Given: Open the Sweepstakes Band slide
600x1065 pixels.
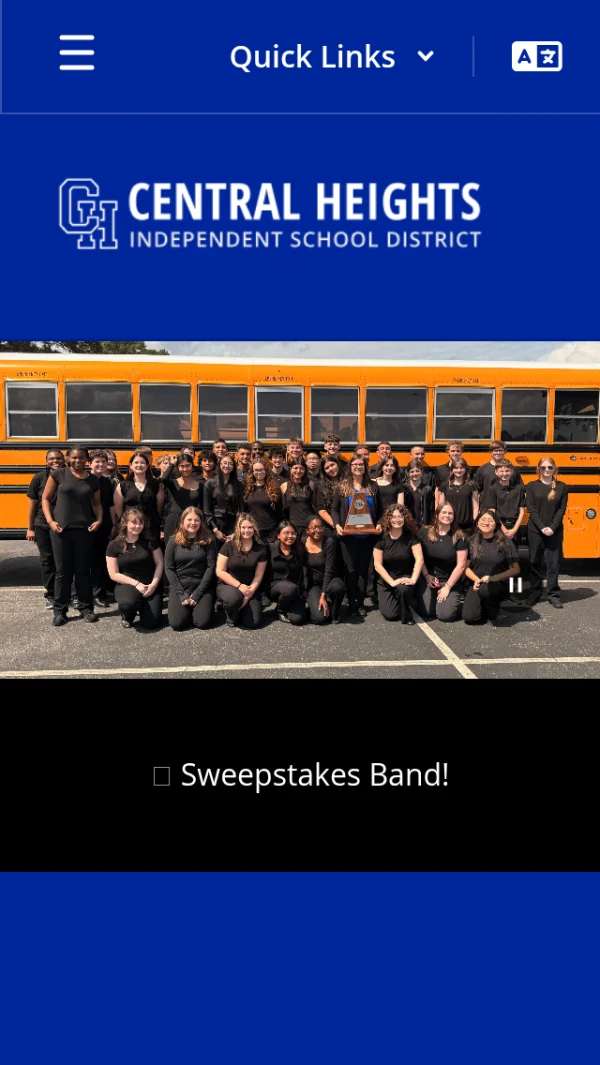Looking at the screenshot, I should 315,774.
